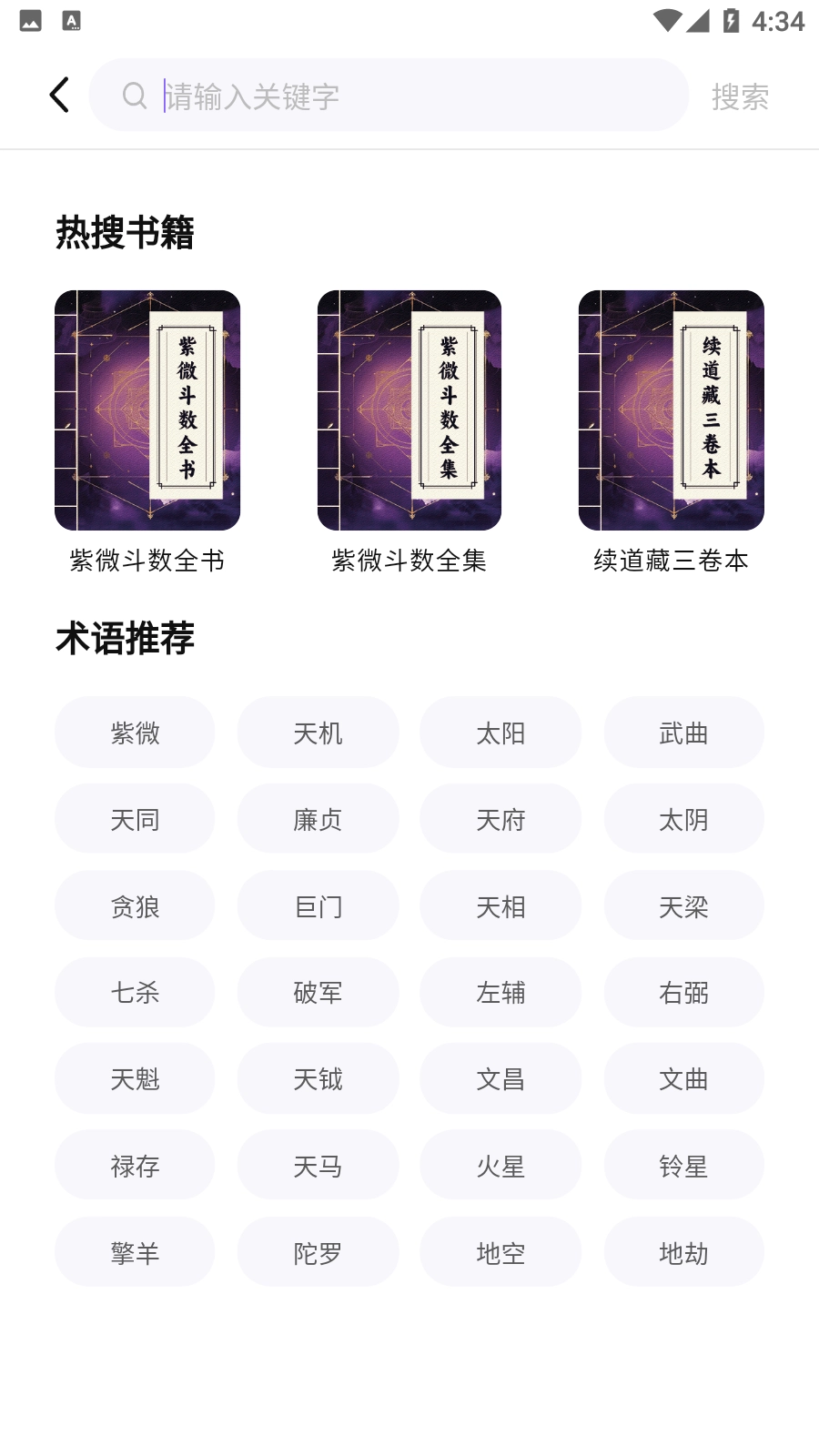This screenshot has height=1456, width=819.
Task: Select the 紫微 term chip
Action: (134, 733)
